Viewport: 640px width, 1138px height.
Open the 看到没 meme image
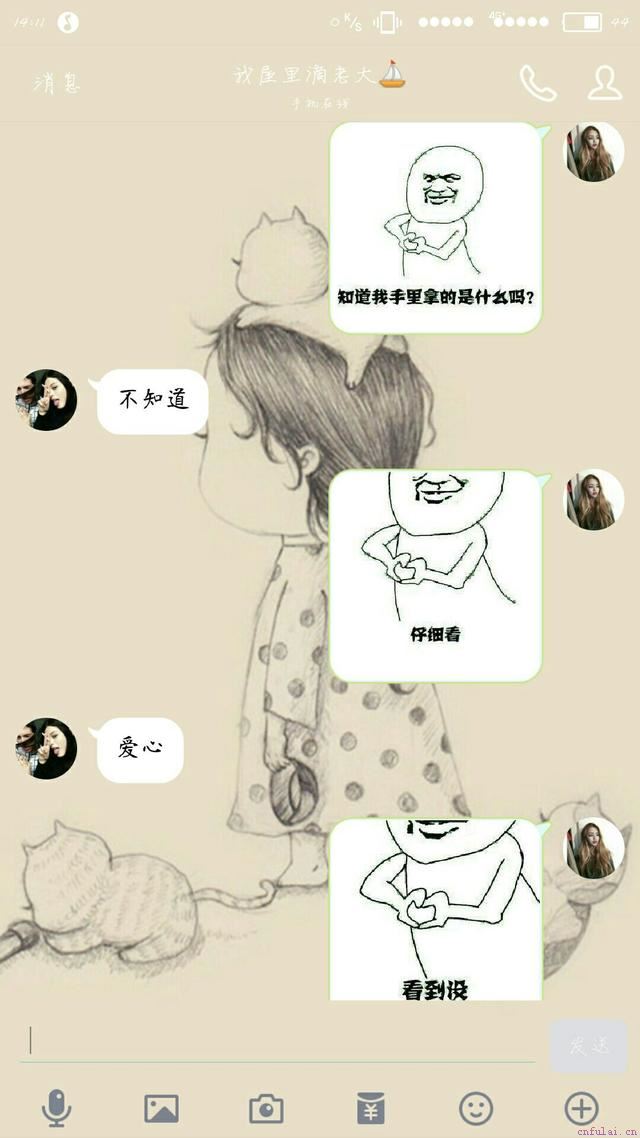click(435, 910)
